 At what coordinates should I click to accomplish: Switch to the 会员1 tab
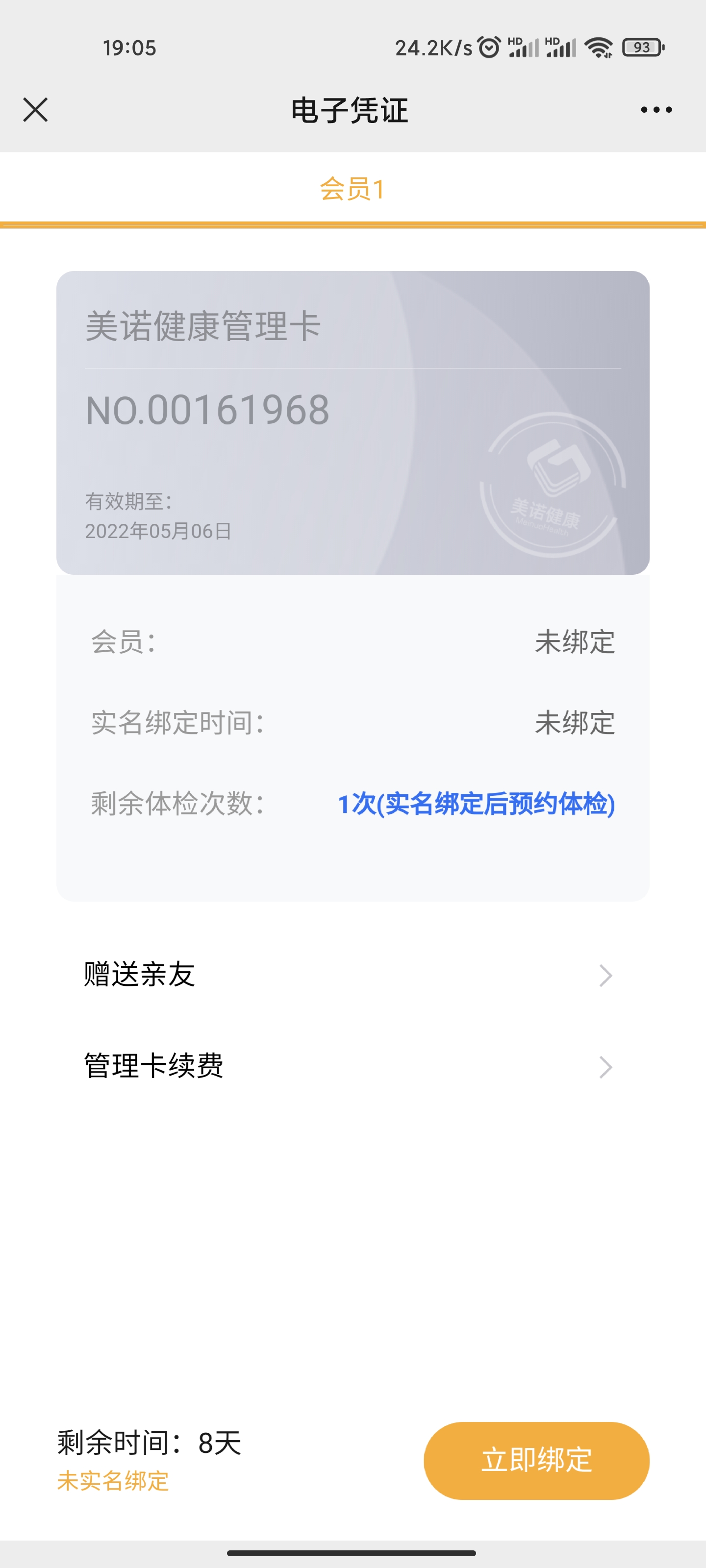pos(352,189)
